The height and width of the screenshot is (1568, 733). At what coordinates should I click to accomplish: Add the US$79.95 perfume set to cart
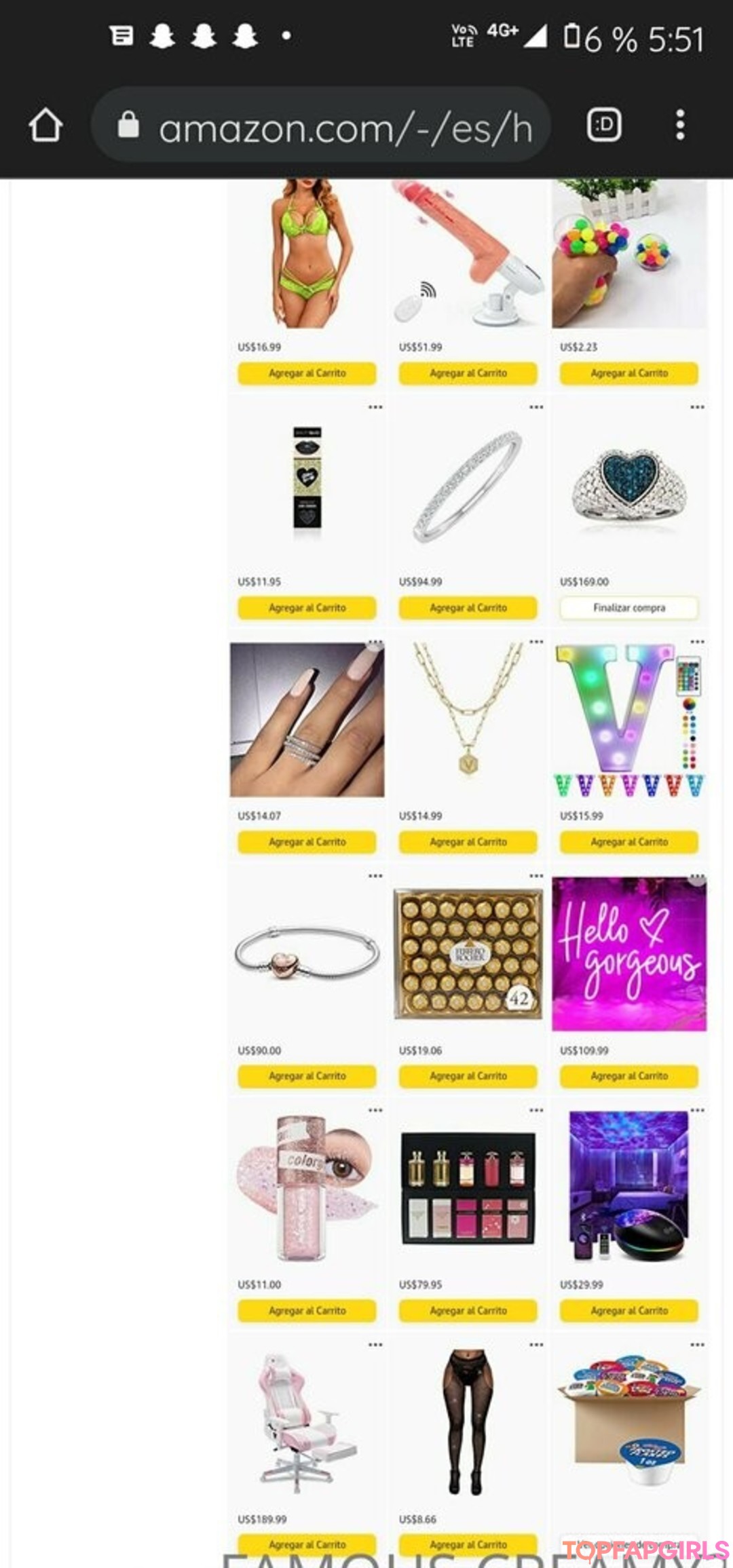[468, 1311]
